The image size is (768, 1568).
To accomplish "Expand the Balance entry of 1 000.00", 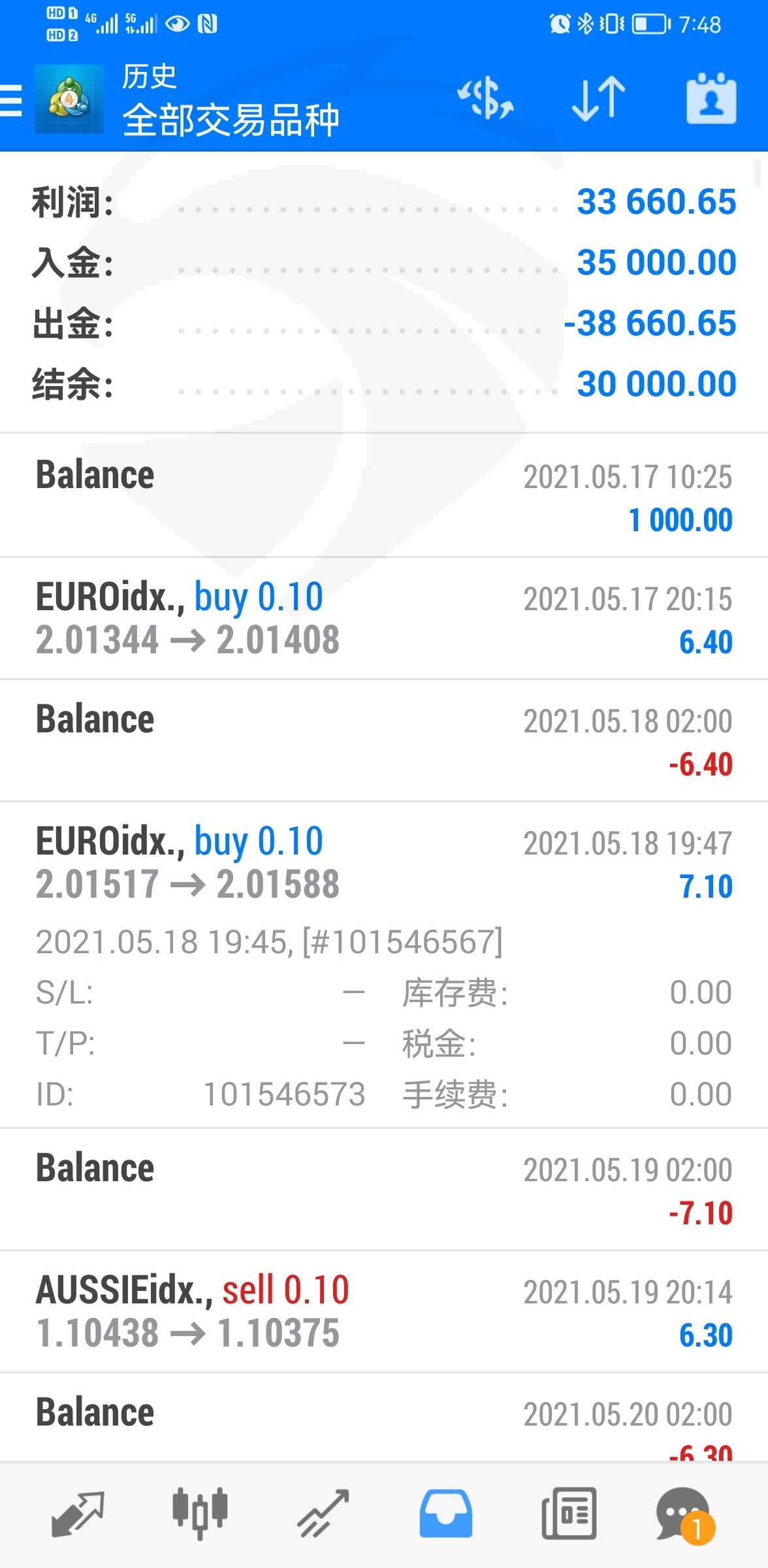I will (x=384, y=496).
